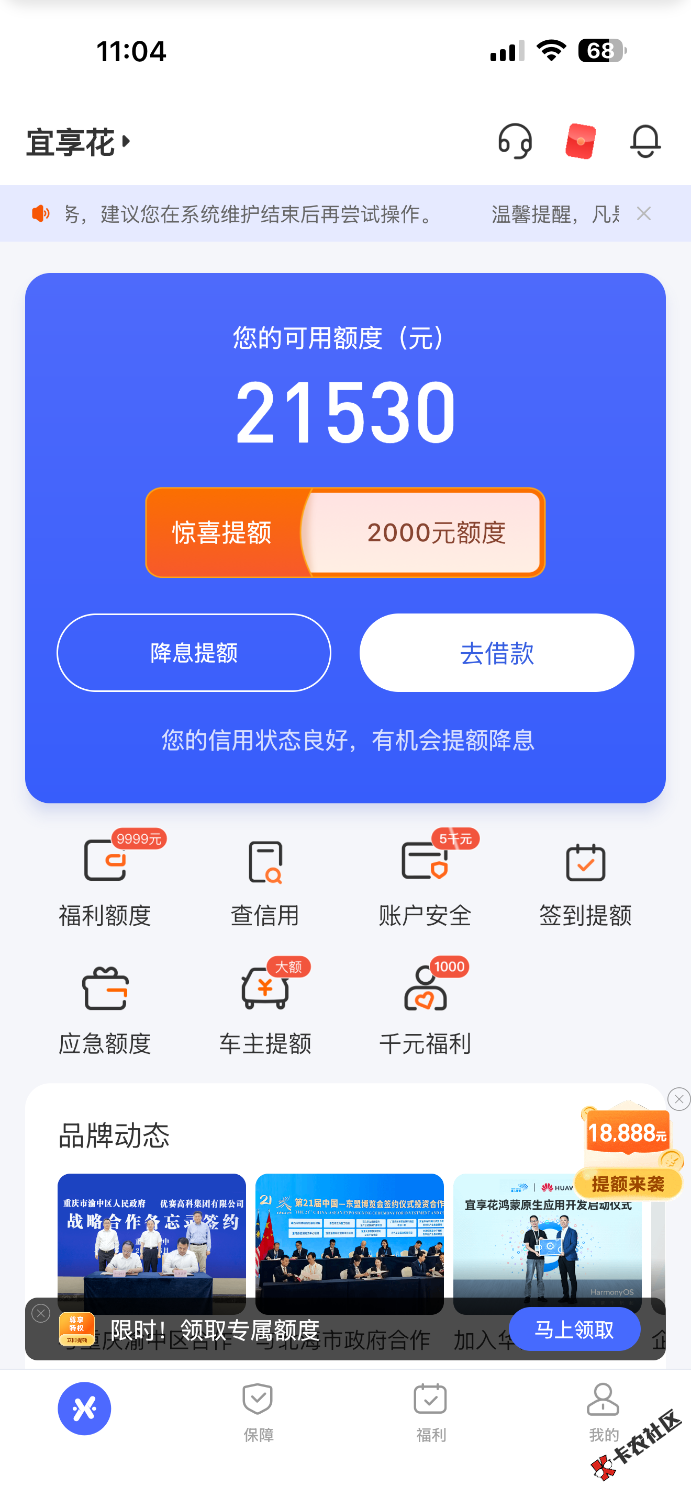Tap the 降息提额 button
The image size is (691, 1500).
click(x=194, y=653)
